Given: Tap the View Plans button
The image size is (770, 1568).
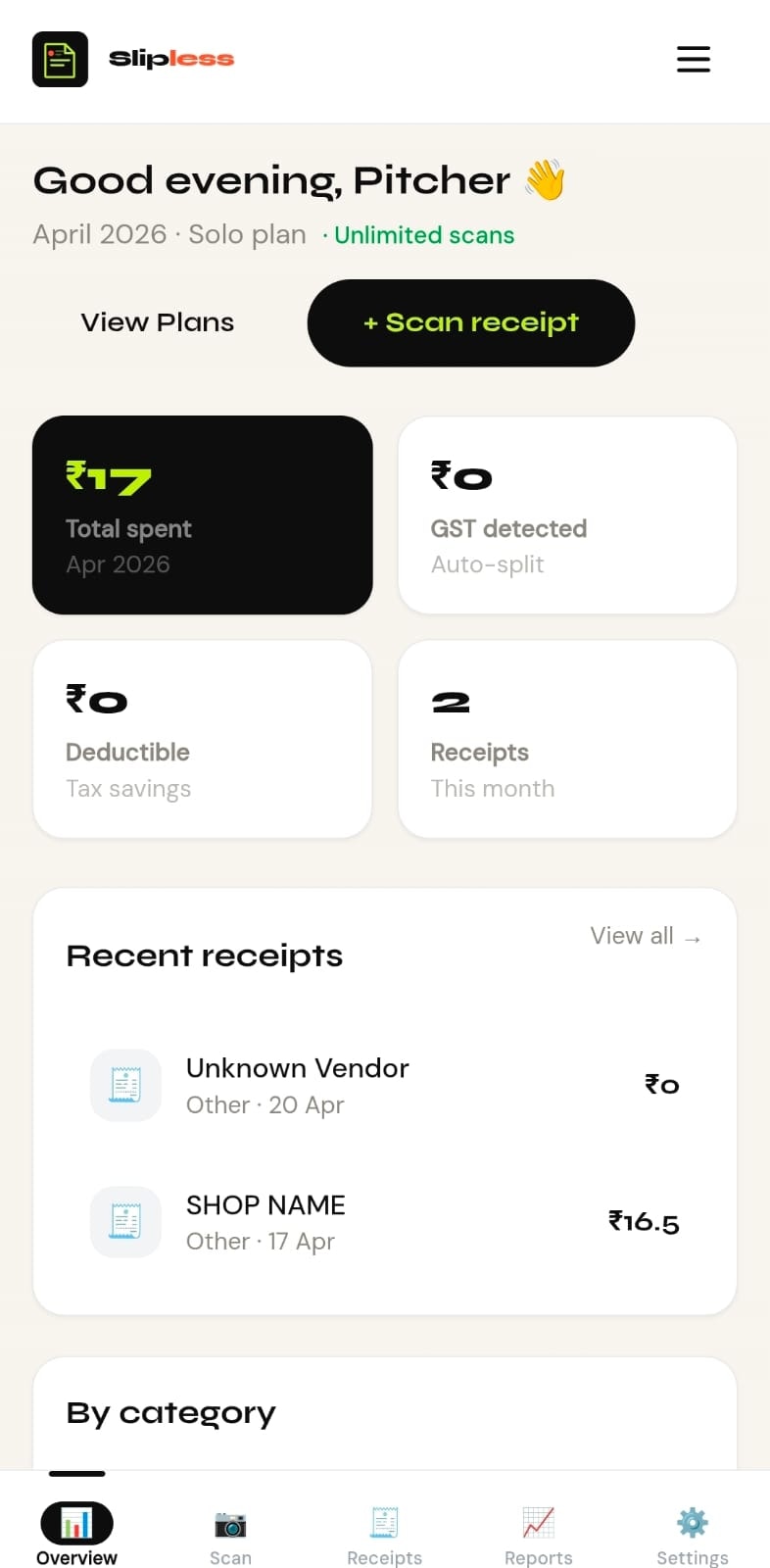Looking at the screenshot, I should click(158, 322).
